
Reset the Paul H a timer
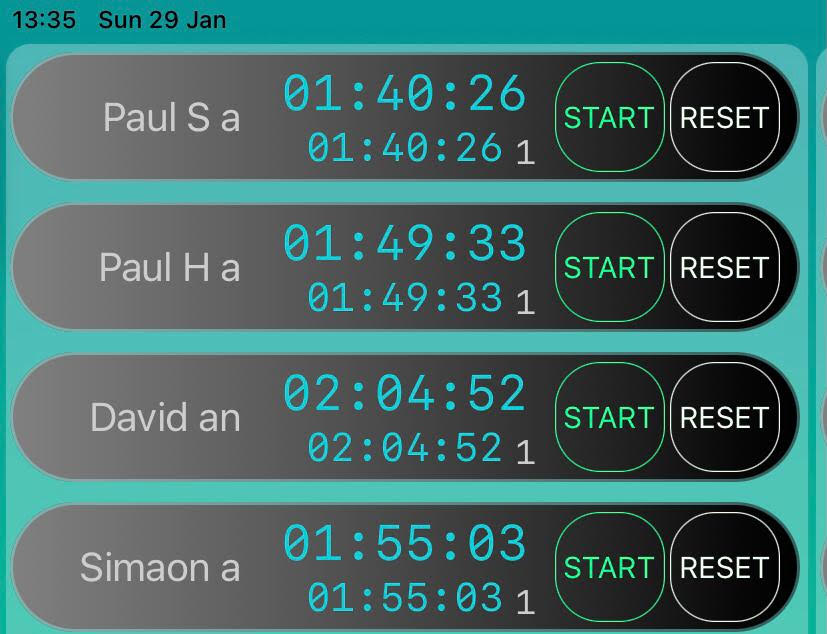(724, 268)
